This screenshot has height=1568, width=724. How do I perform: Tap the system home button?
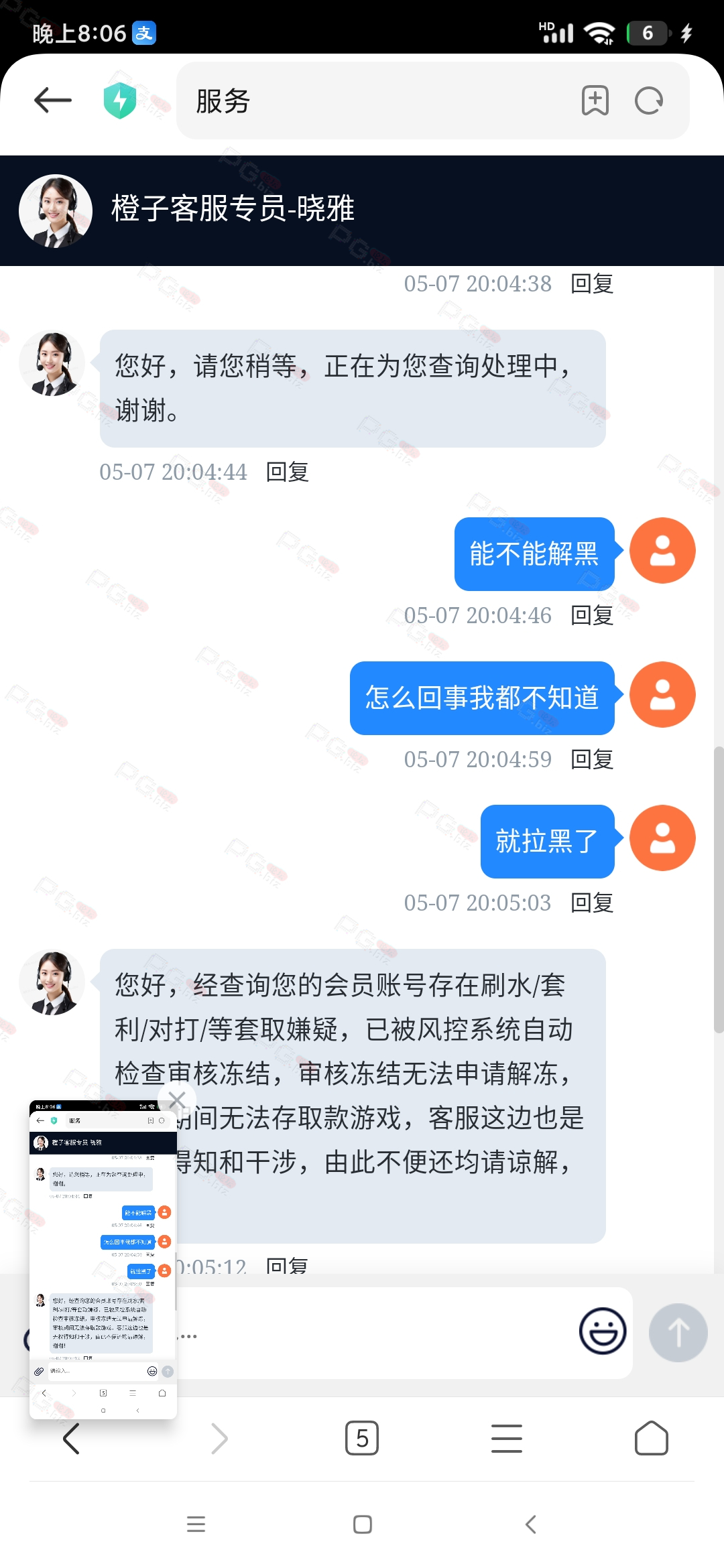pyautogui.click(x=363, y=1524)
